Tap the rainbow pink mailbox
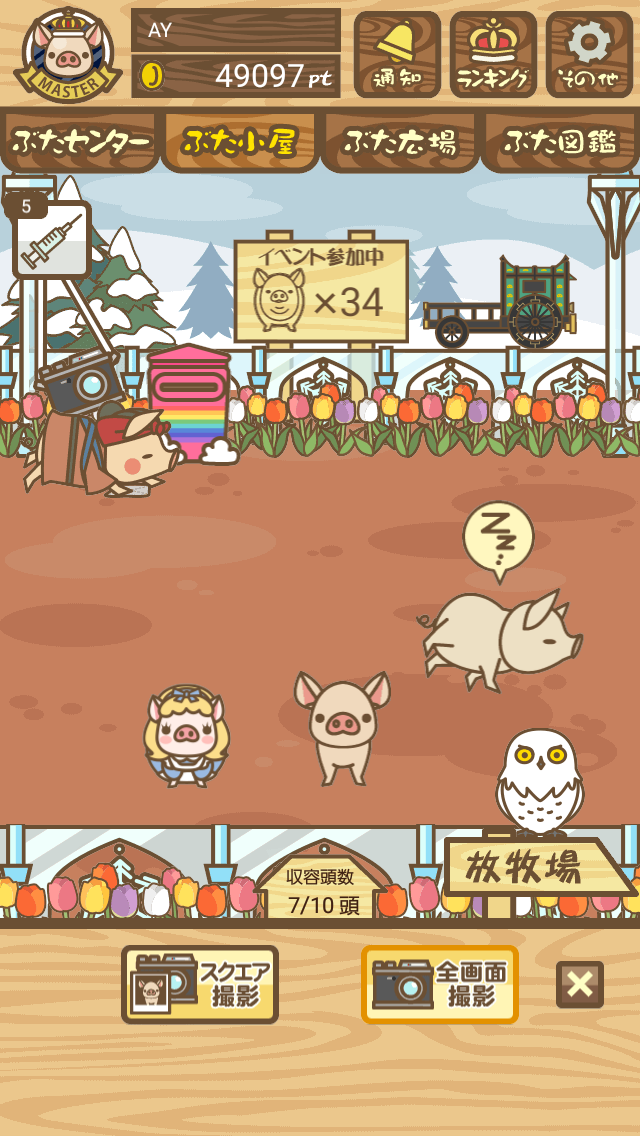Viewport: 640px width, 1136px height. coord(188,403)
